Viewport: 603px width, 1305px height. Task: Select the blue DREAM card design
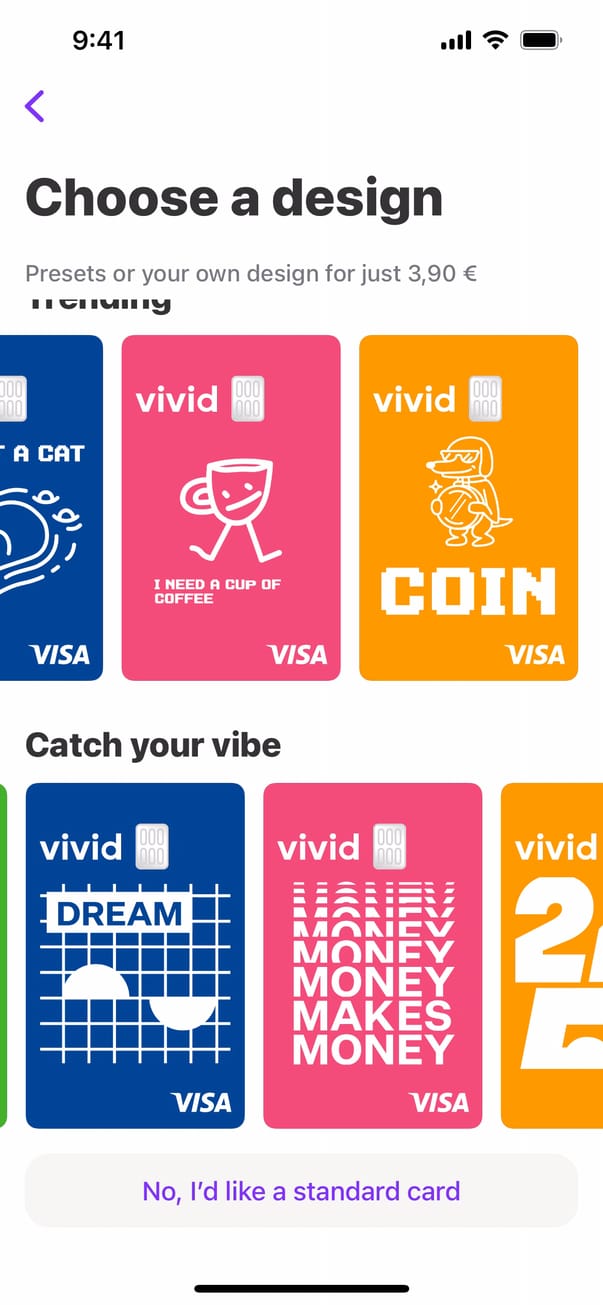pos(135,955)
